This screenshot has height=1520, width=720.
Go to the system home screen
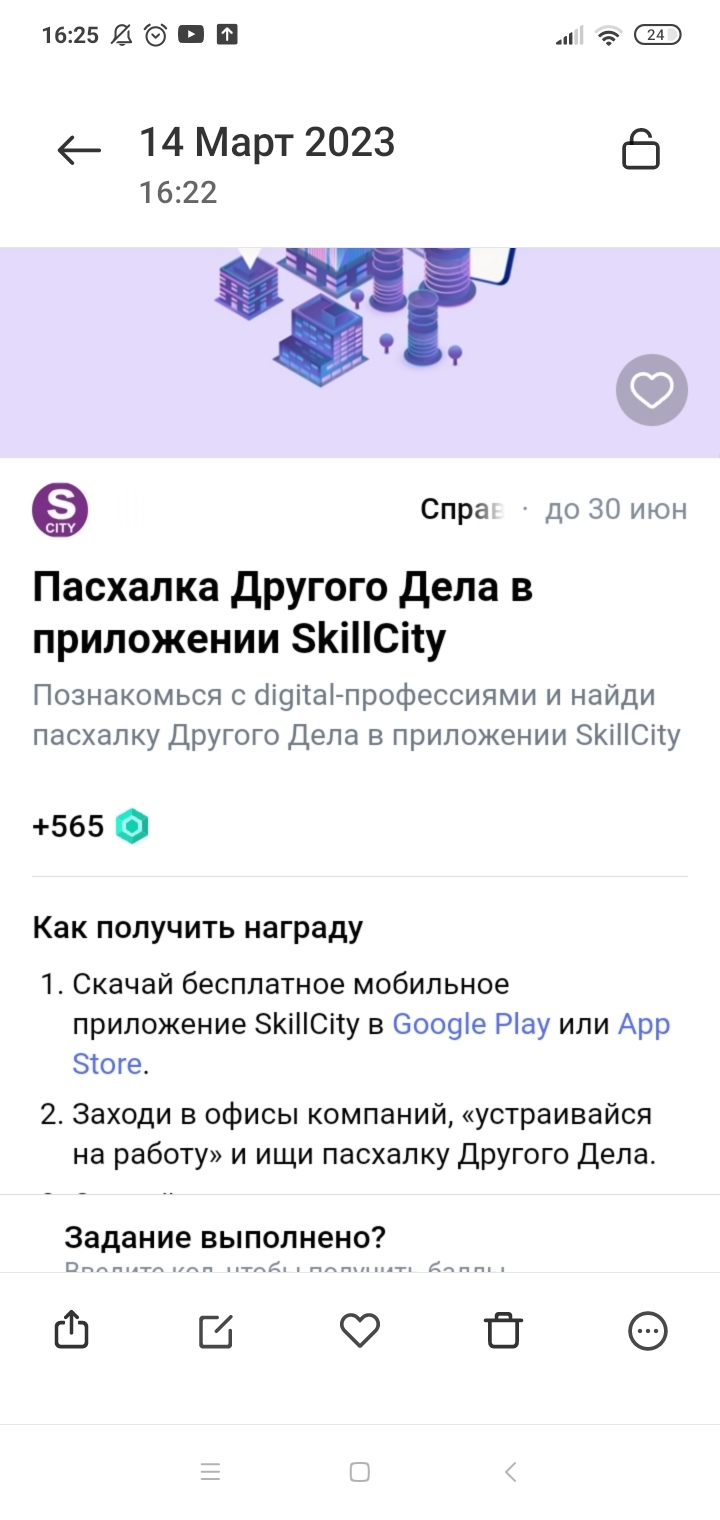[x=360, y=1472]
